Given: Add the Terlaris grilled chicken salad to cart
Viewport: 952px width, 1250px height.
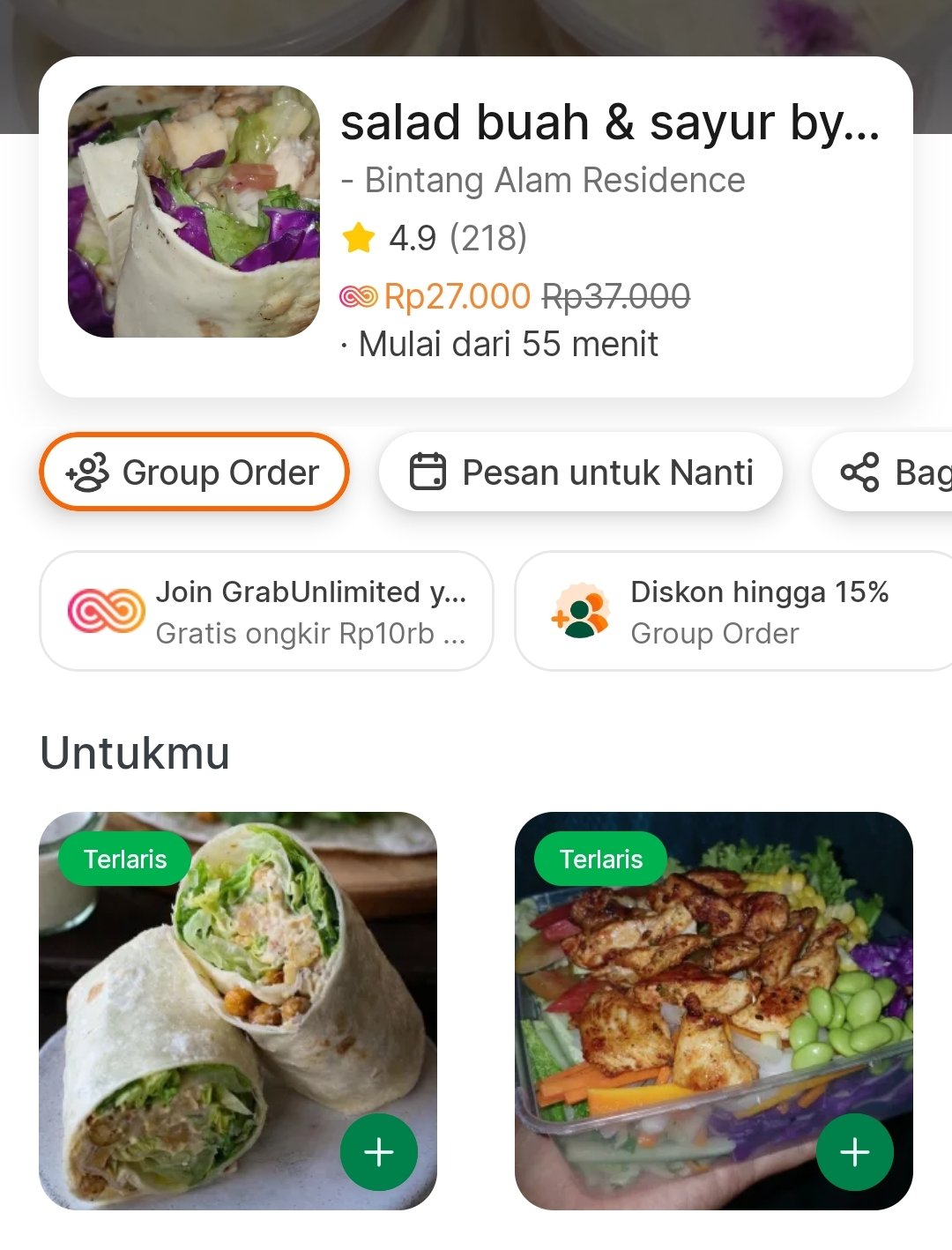Looking at the screenshot, I should pos(854,1151).
